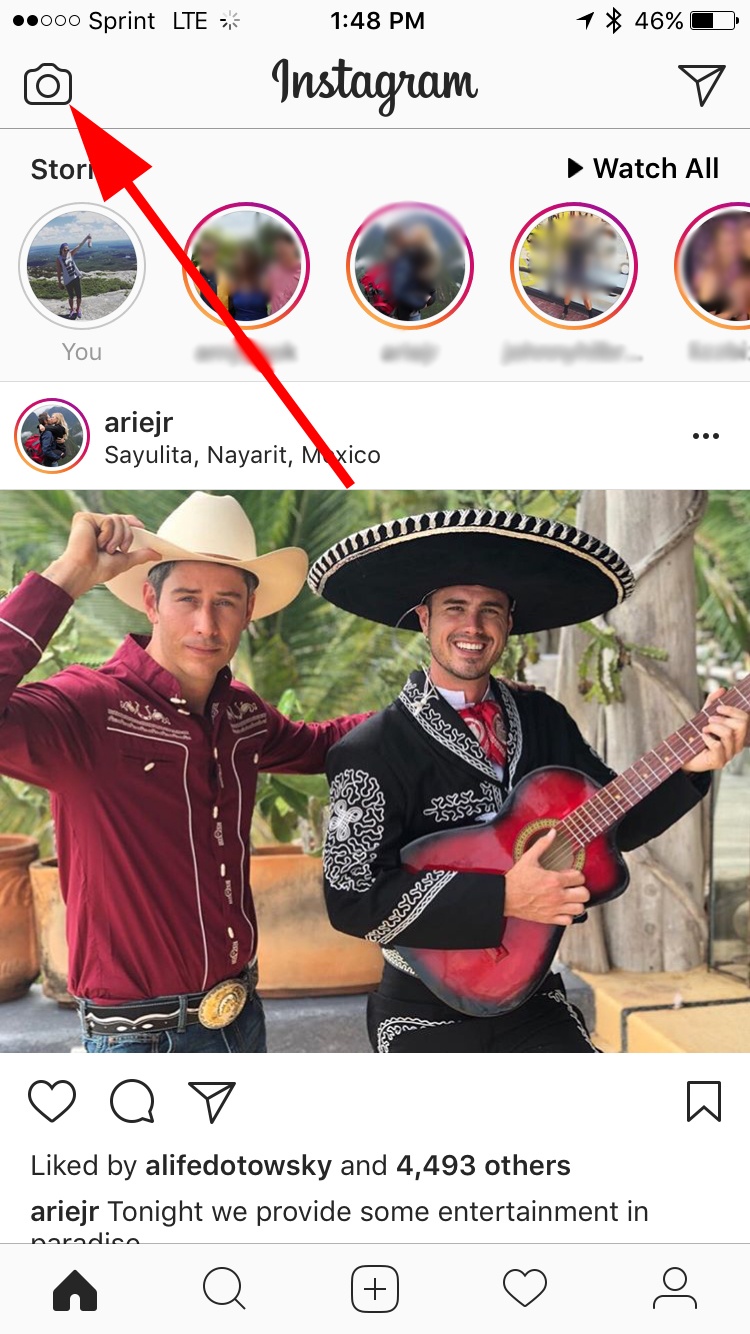
Task: See the 4,493 others who liked
Action: pyautogui.click(x=483, y=1165)
